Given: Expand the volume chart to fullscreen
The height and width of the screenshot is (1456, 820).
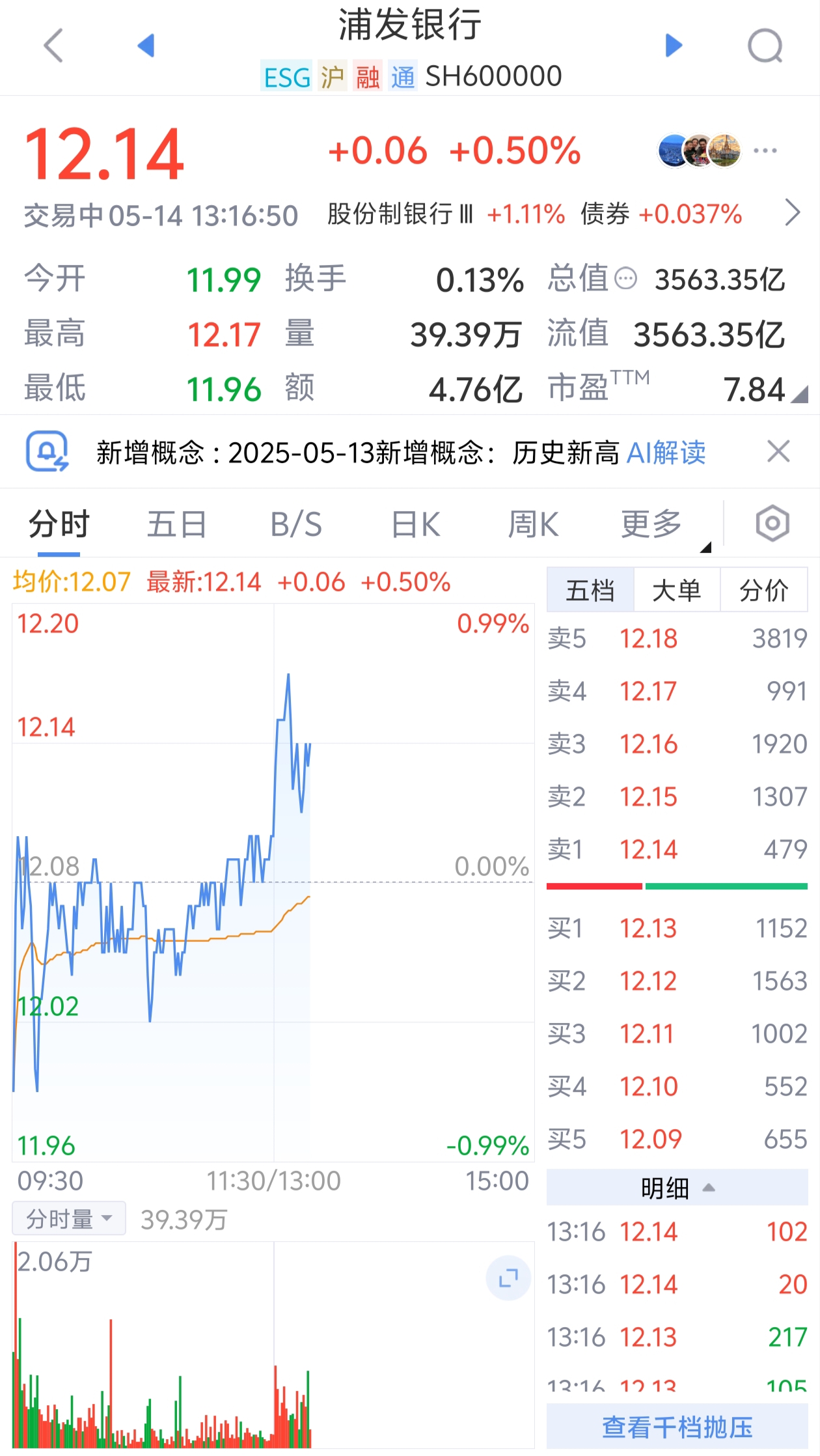Looking at the screenshot, I should click(x=507, y=1276).
